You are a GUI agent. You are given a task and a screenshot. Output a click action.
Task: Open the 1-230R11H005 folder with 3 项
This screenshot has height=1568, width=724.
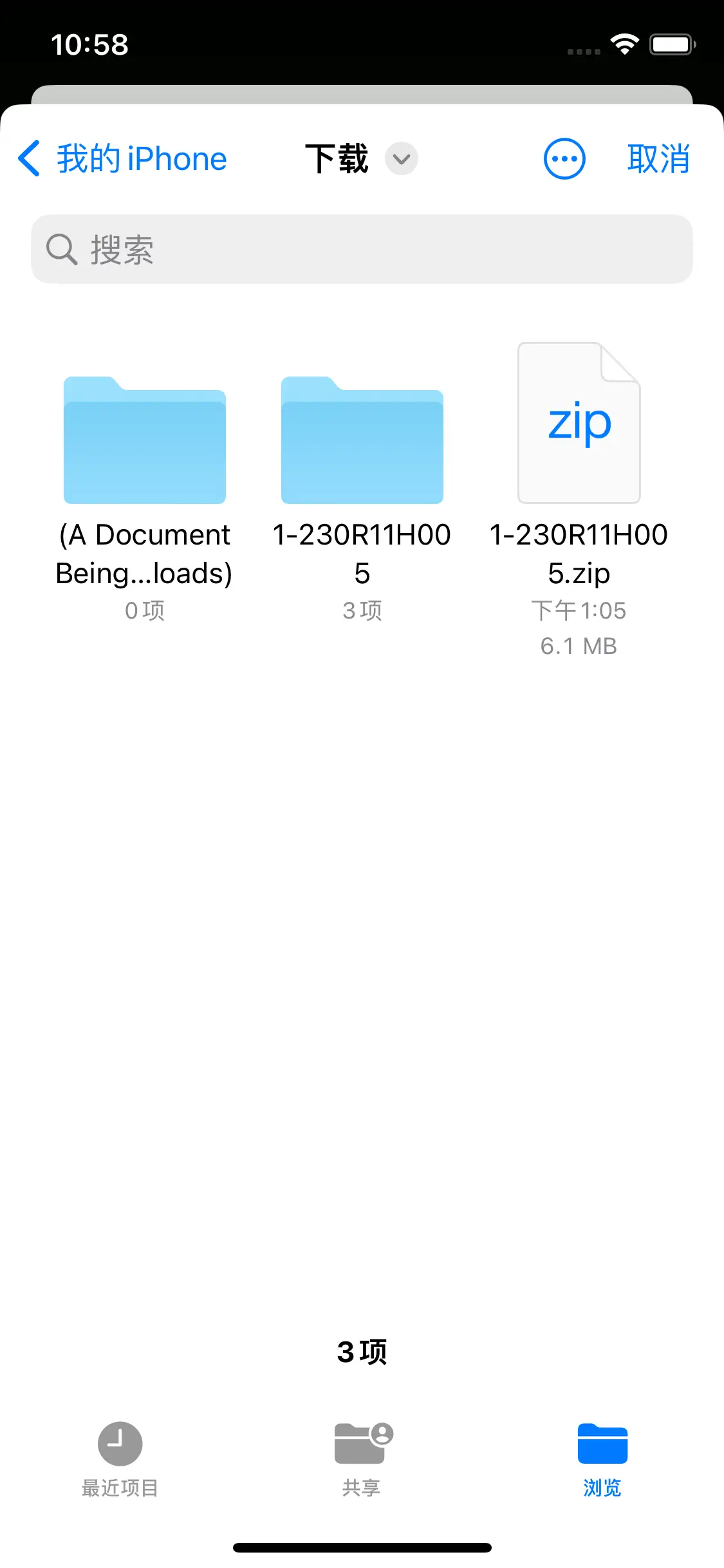362,441
